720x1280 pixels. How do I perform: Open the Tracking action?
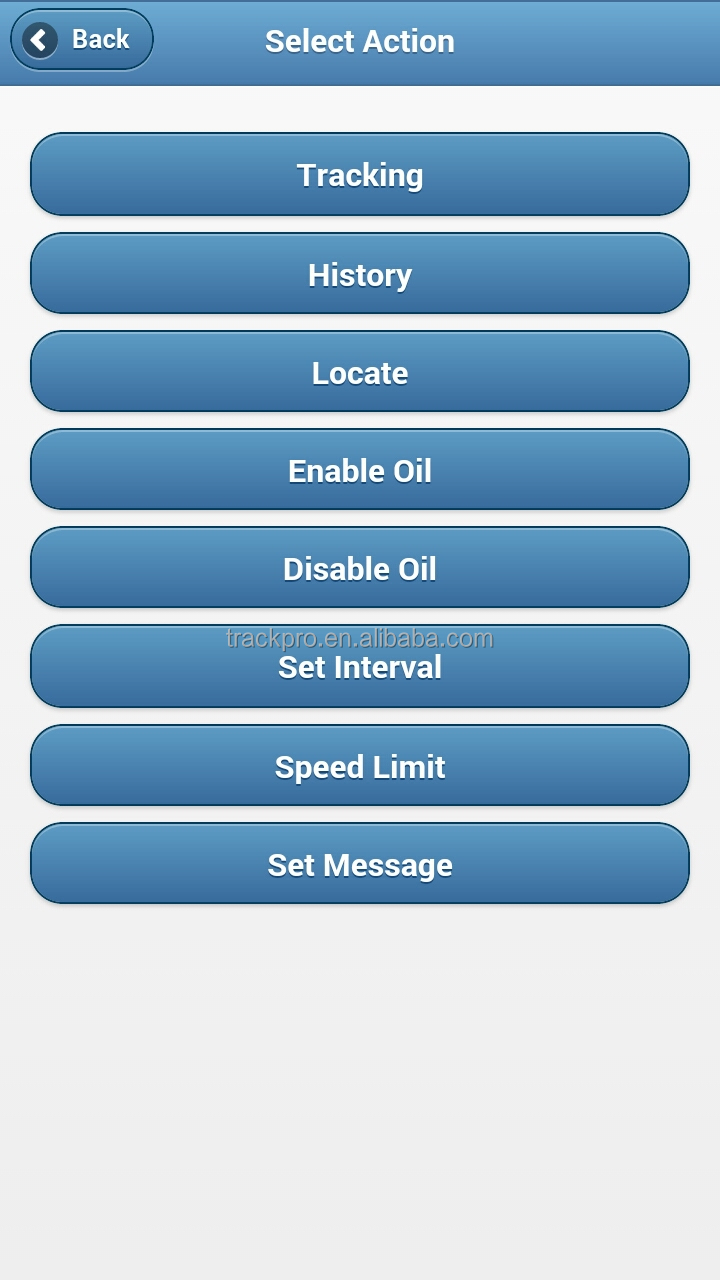click(x=360, y=175)
